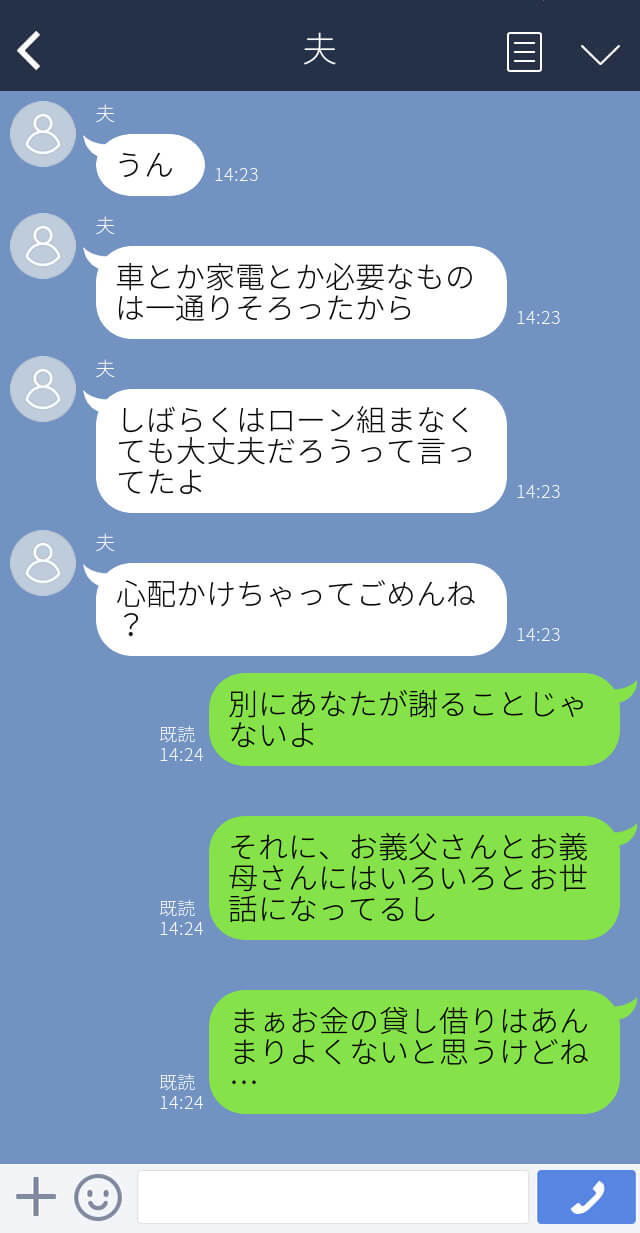Expand the chat options chevron

[x=600, y=53]
